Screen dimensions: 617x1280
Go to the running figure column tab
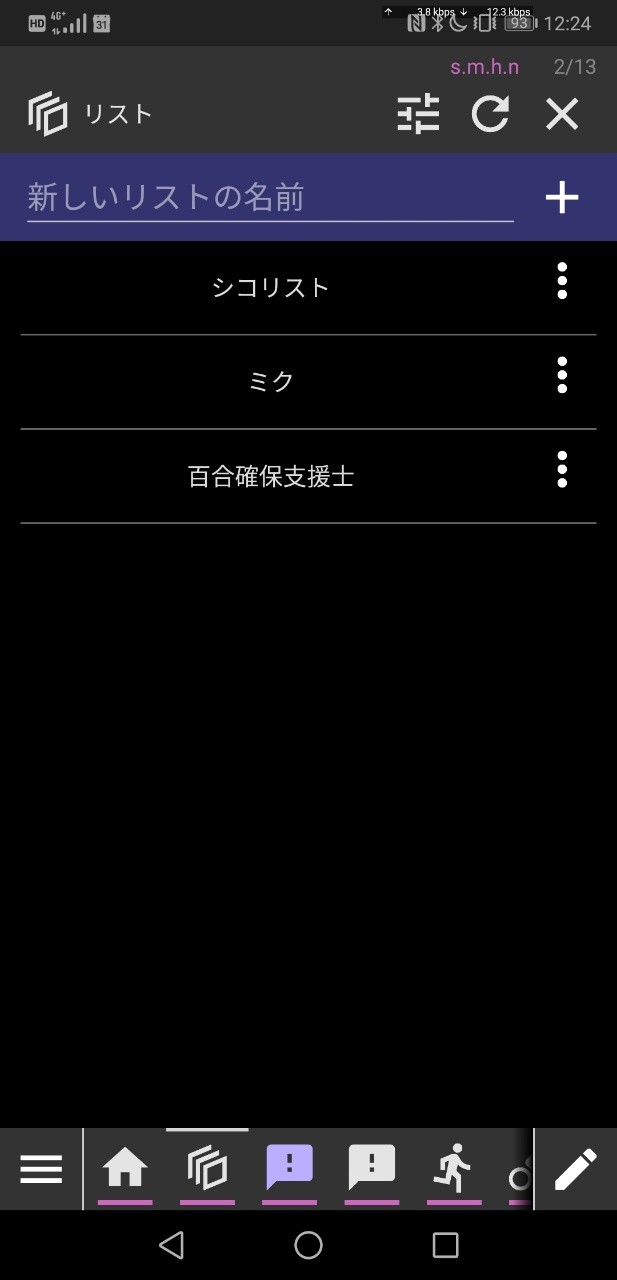pos(453,1168)
